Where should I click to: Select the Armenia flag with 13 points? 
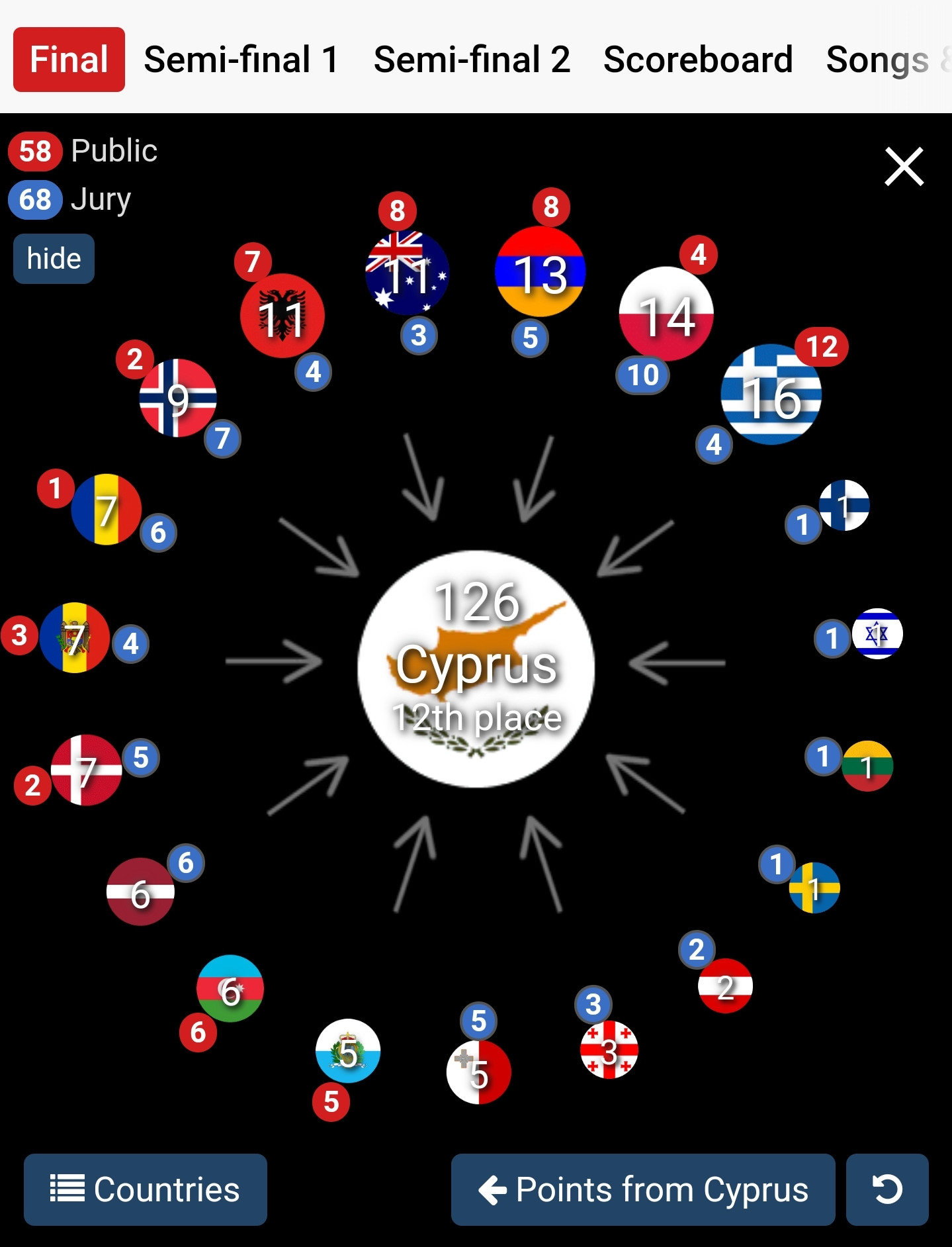click(x=541, y=272)
